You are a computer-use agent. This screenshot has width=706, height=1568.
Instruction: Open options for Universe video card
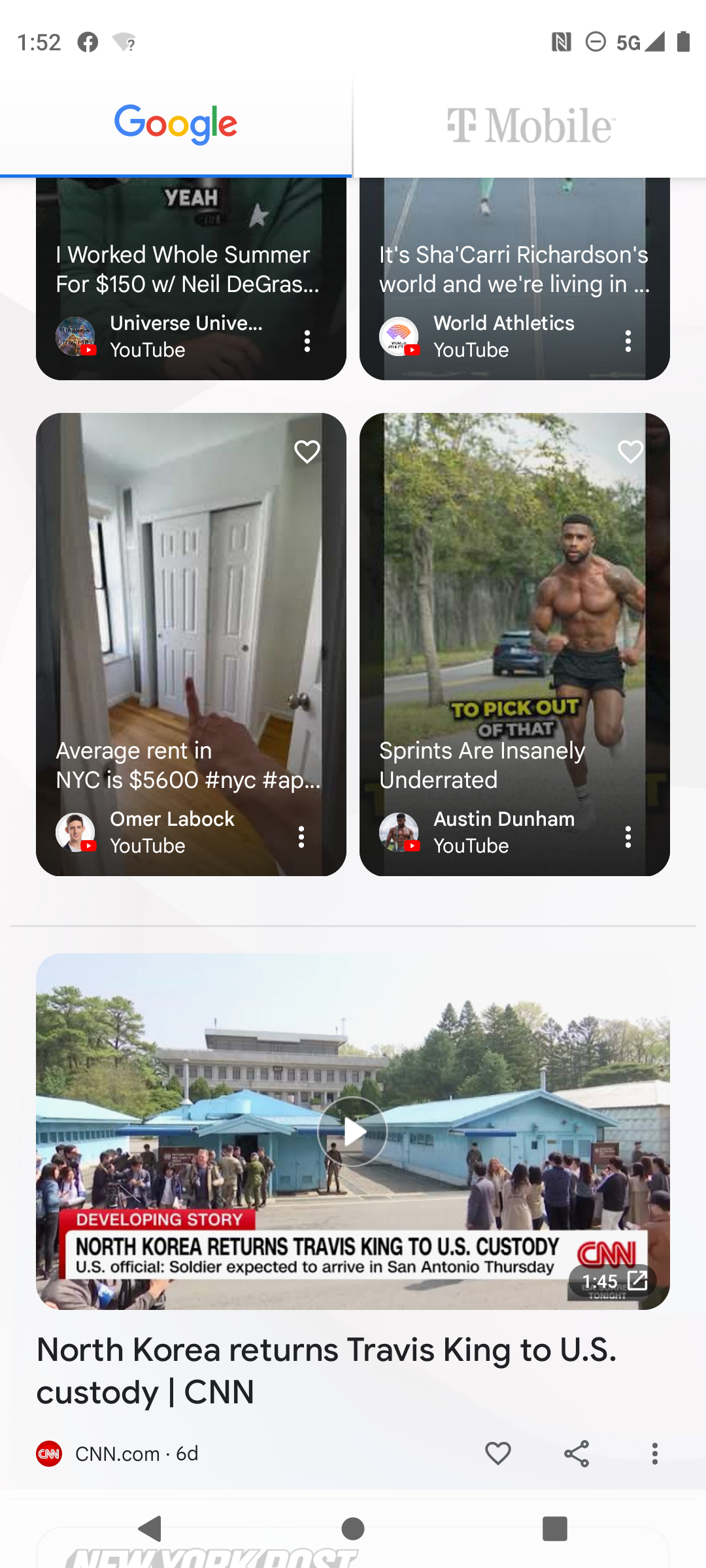(307, 341)
